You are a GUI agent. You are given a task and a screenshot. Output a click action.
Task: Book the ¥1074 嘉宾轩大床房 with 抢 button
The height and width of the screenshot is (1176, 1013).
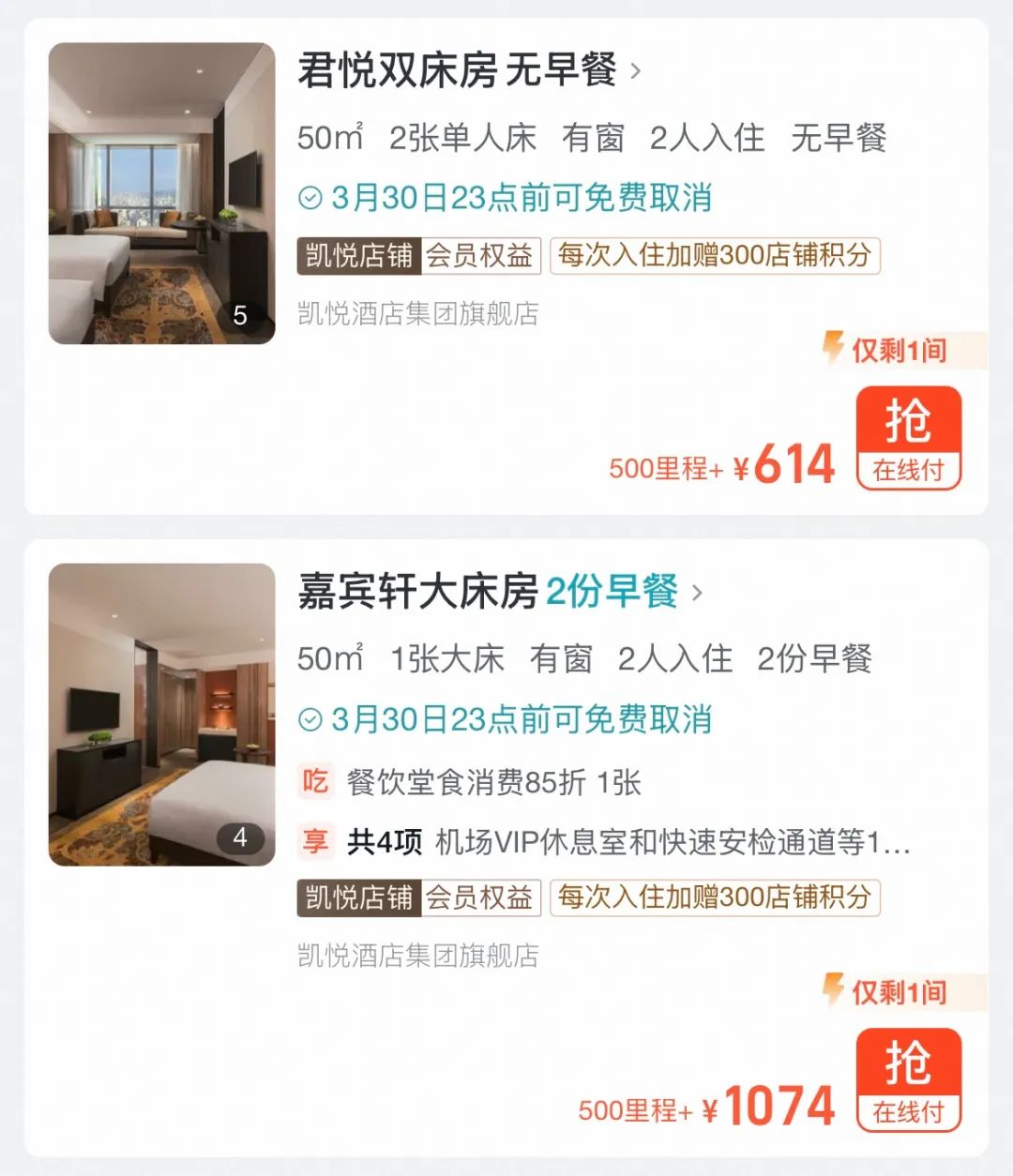(x=908, y=1080)
